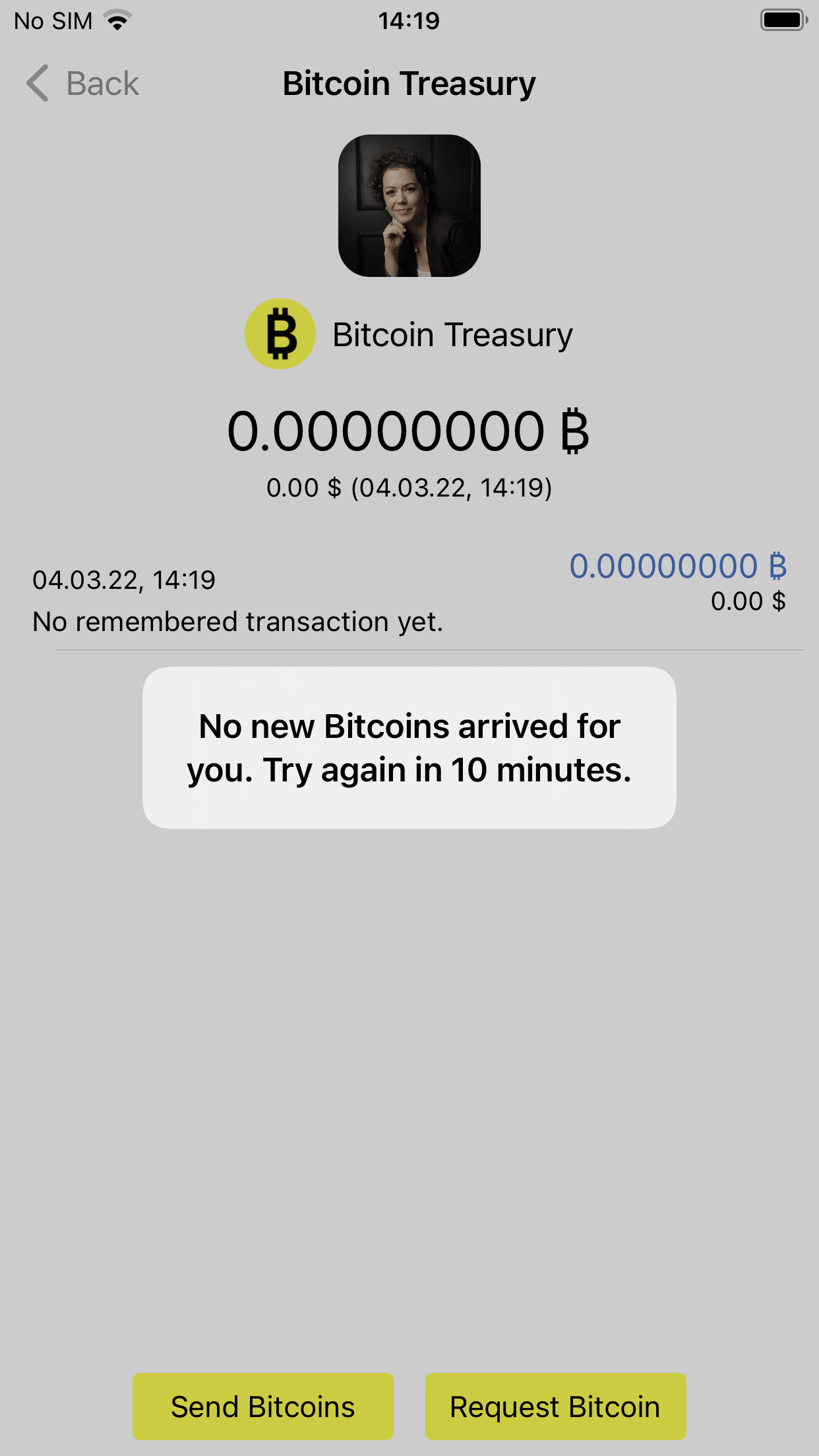Tap the Request Bitcoin button
The width and height of the screenshot is (819, 1456).
(x=555, y=1407)
